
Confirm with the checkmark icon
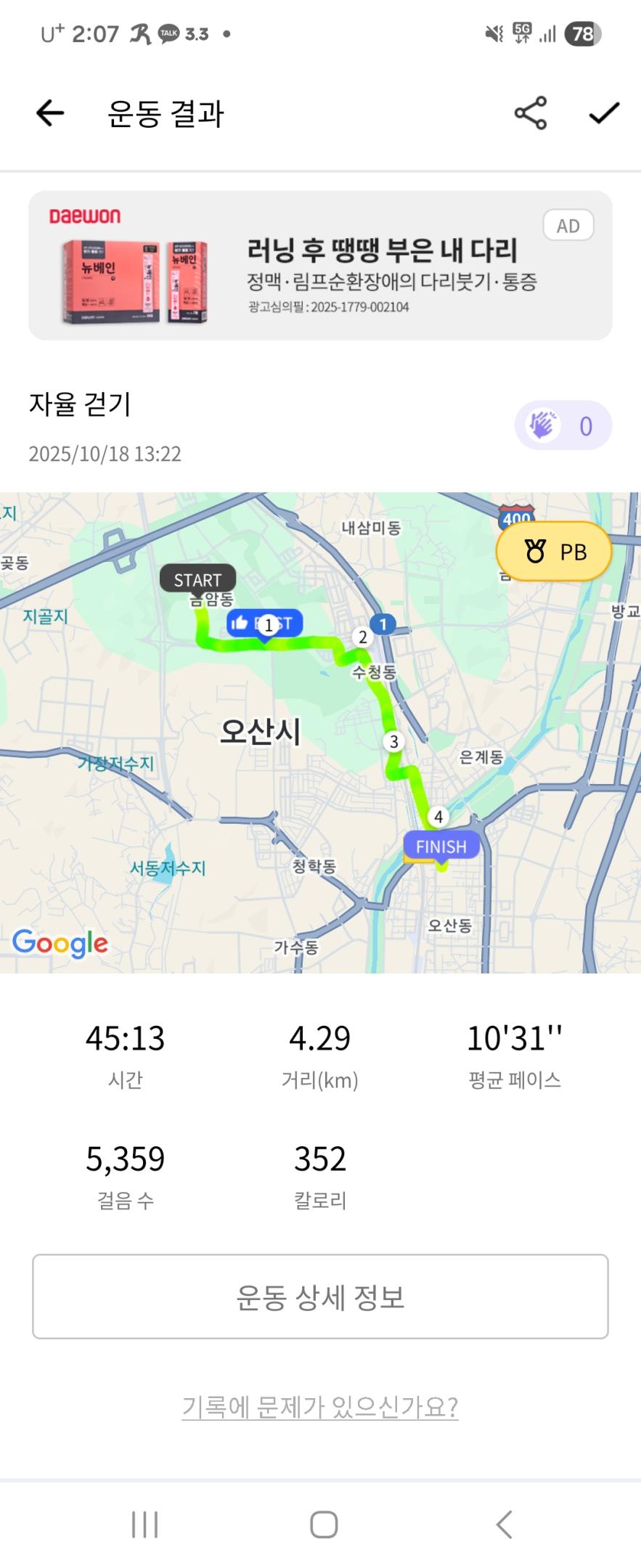[x=603, y=113]
